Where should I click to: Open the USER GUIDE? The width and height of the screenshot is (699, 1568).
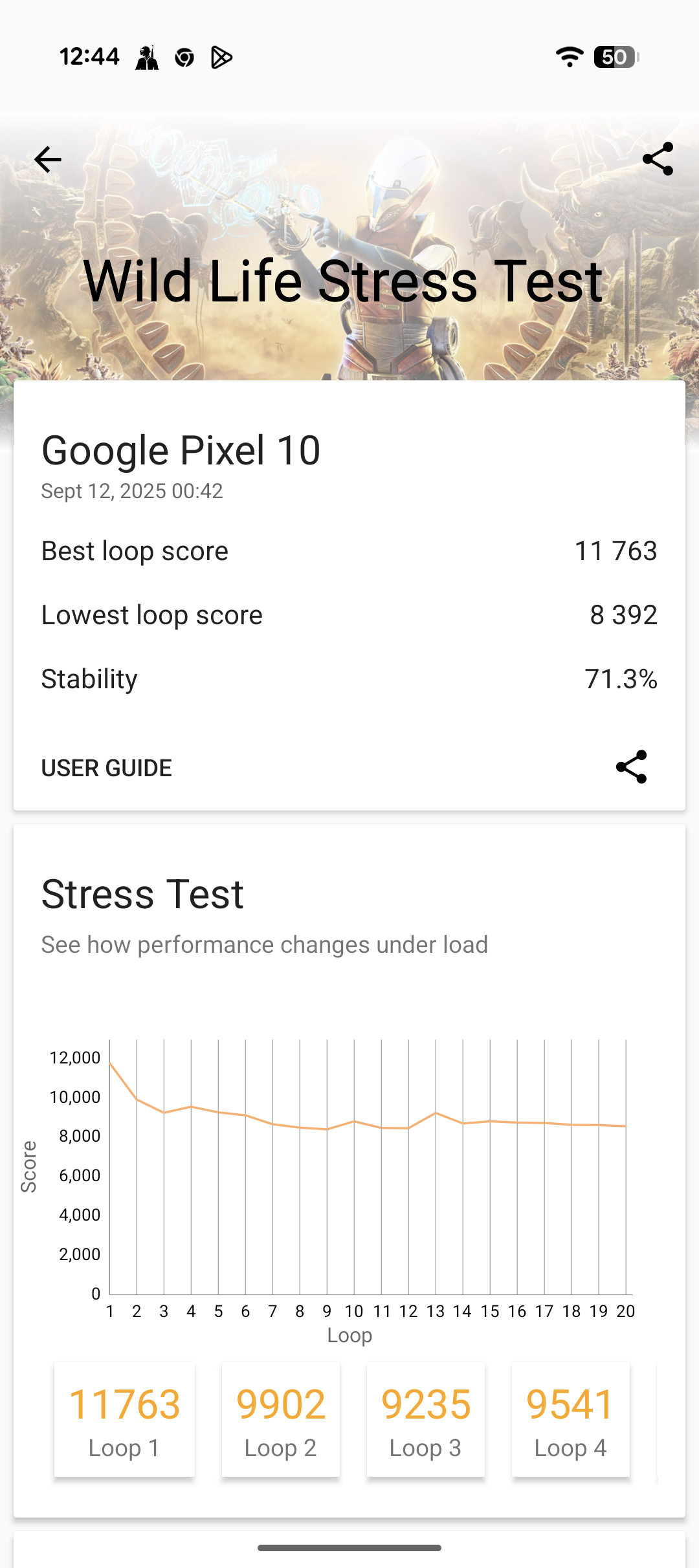point(107,768)
